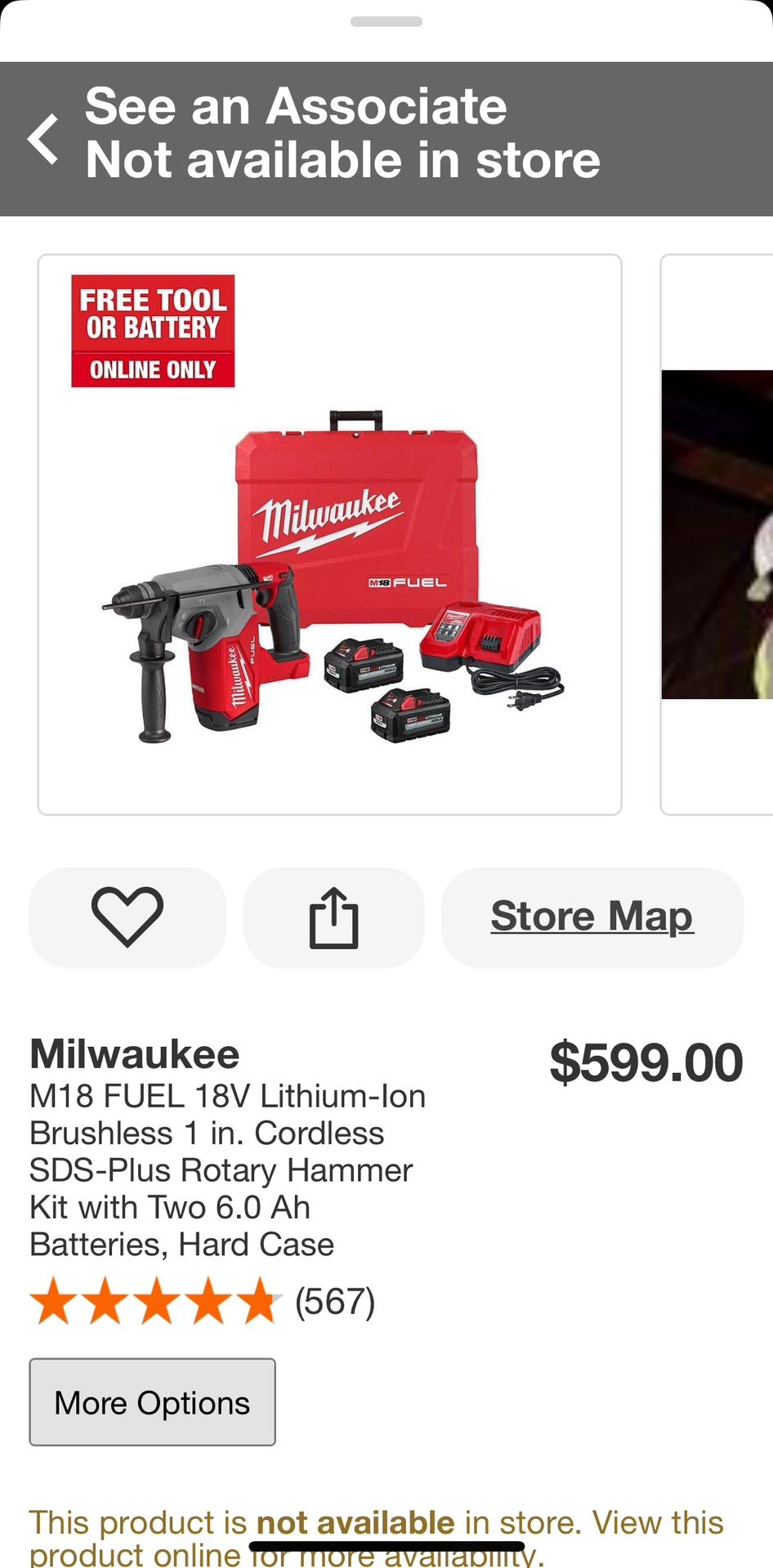Open the Milwaukee rotary hammer kit image

click(x=329, y=535)
